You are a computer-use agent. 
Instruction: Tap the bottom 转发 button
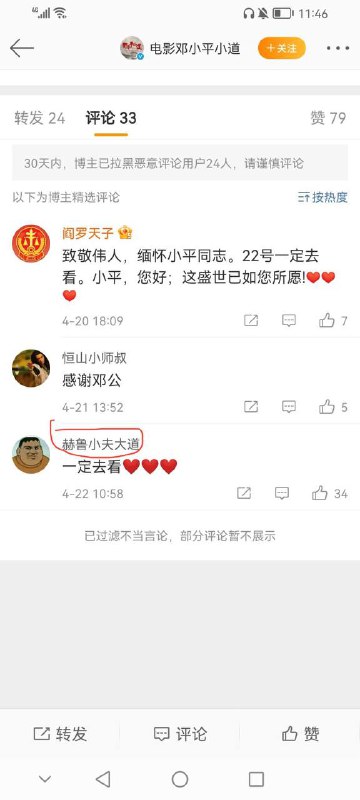60,734
